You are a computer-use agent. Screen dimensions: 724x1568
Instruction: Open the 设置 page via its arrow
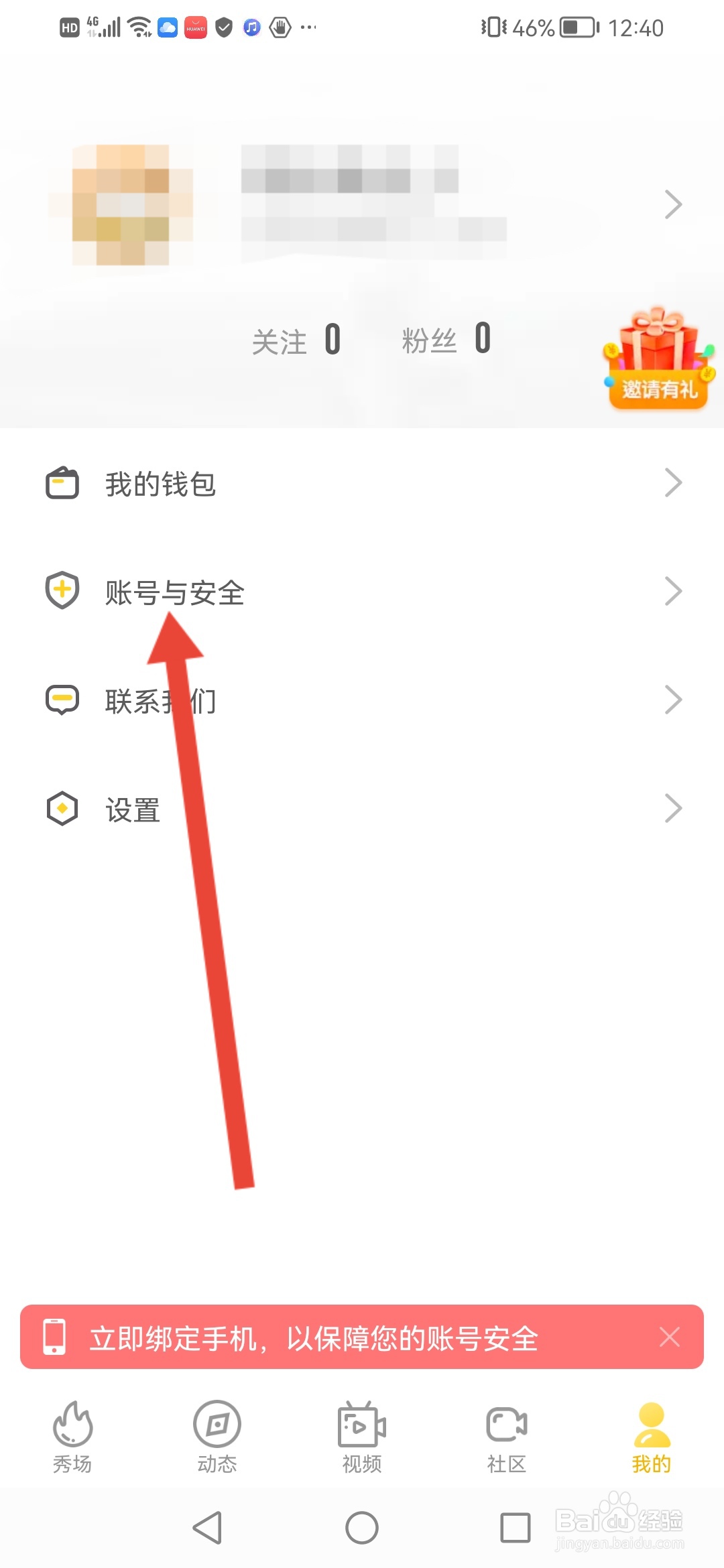[x=673, y=808]
